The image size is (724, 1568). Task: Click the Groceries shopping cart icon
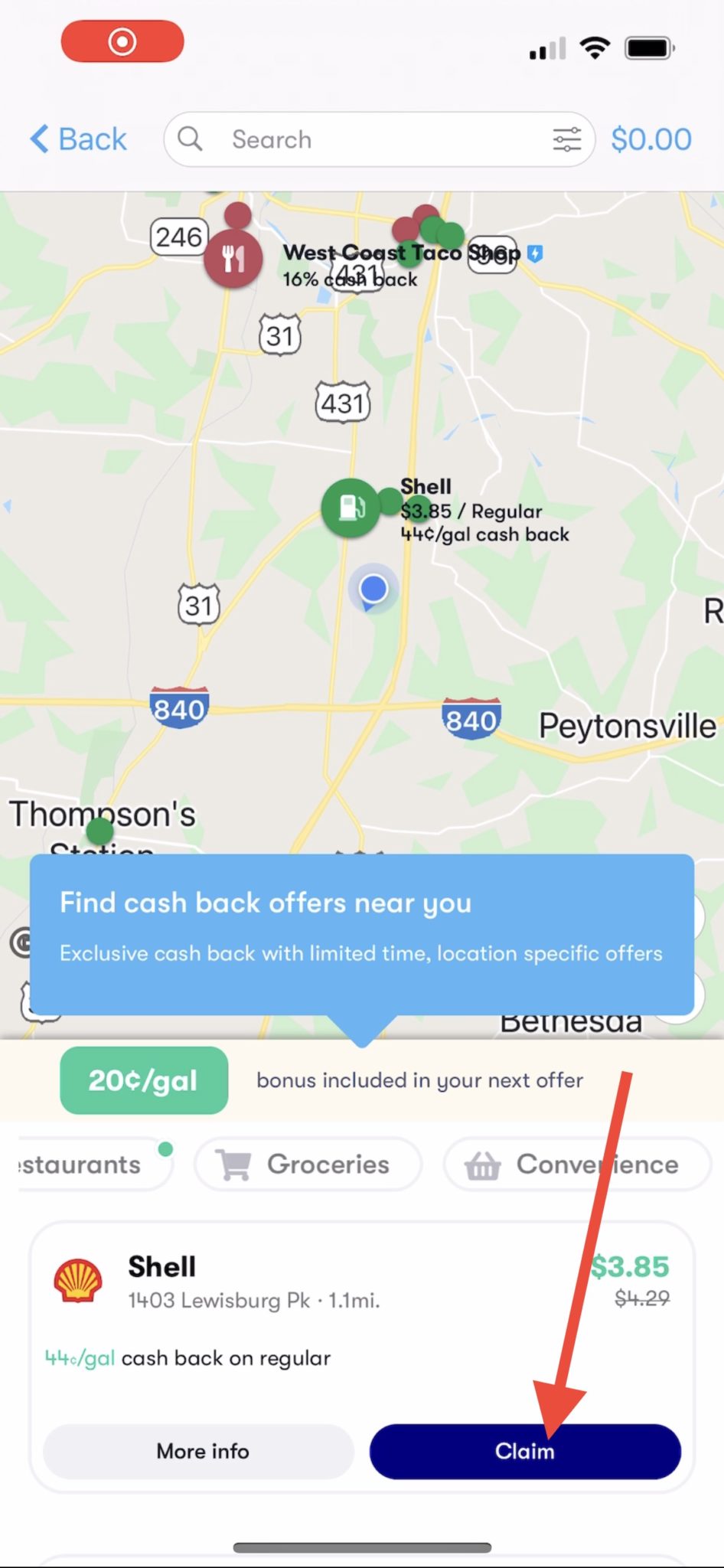(x=237, y=1164)
